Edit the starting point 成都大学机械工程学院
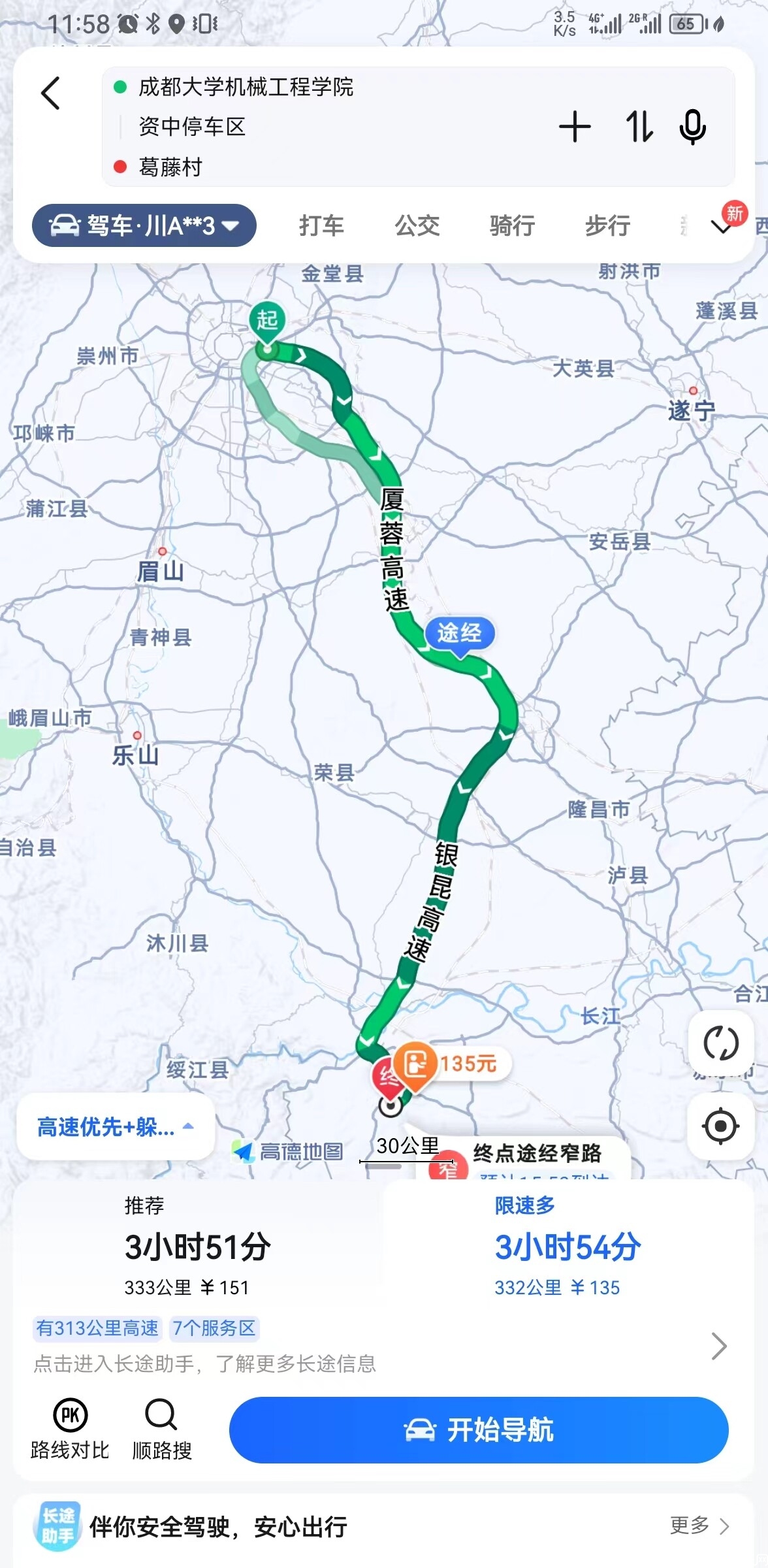Image resolution: width=768 pixels, height=1568 pixels. (246, 87)
